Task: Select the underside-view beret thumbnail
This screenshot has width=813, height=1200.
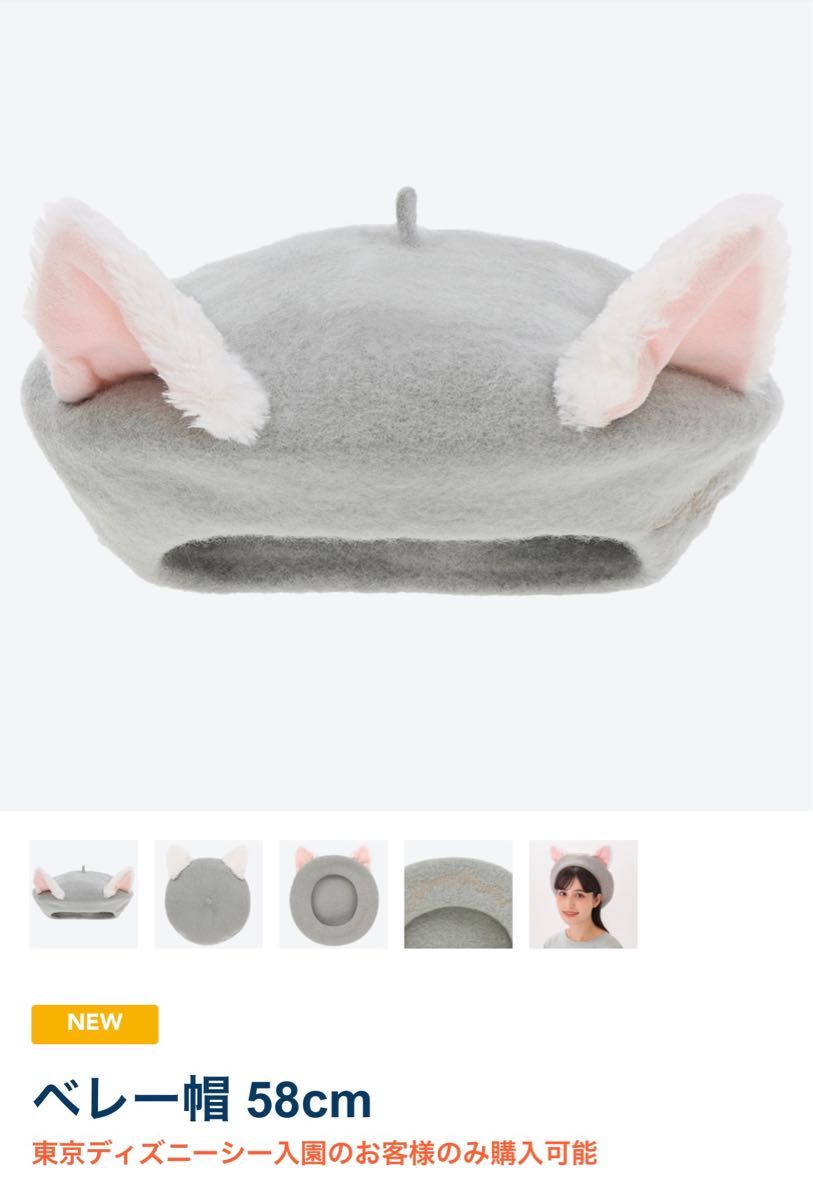Action: (x=333, y=894)
